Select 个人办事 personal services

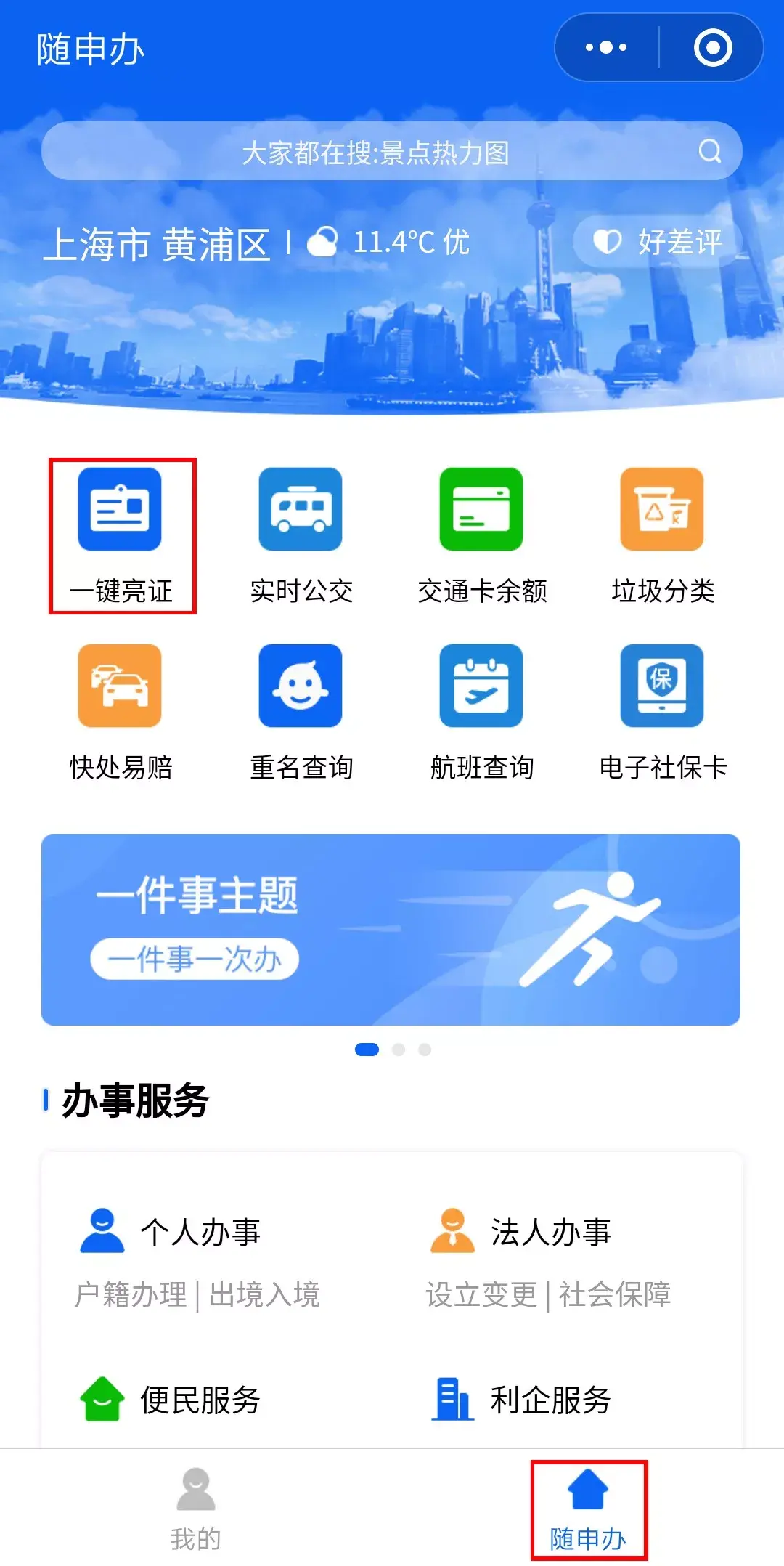(x=200, y=1233)
